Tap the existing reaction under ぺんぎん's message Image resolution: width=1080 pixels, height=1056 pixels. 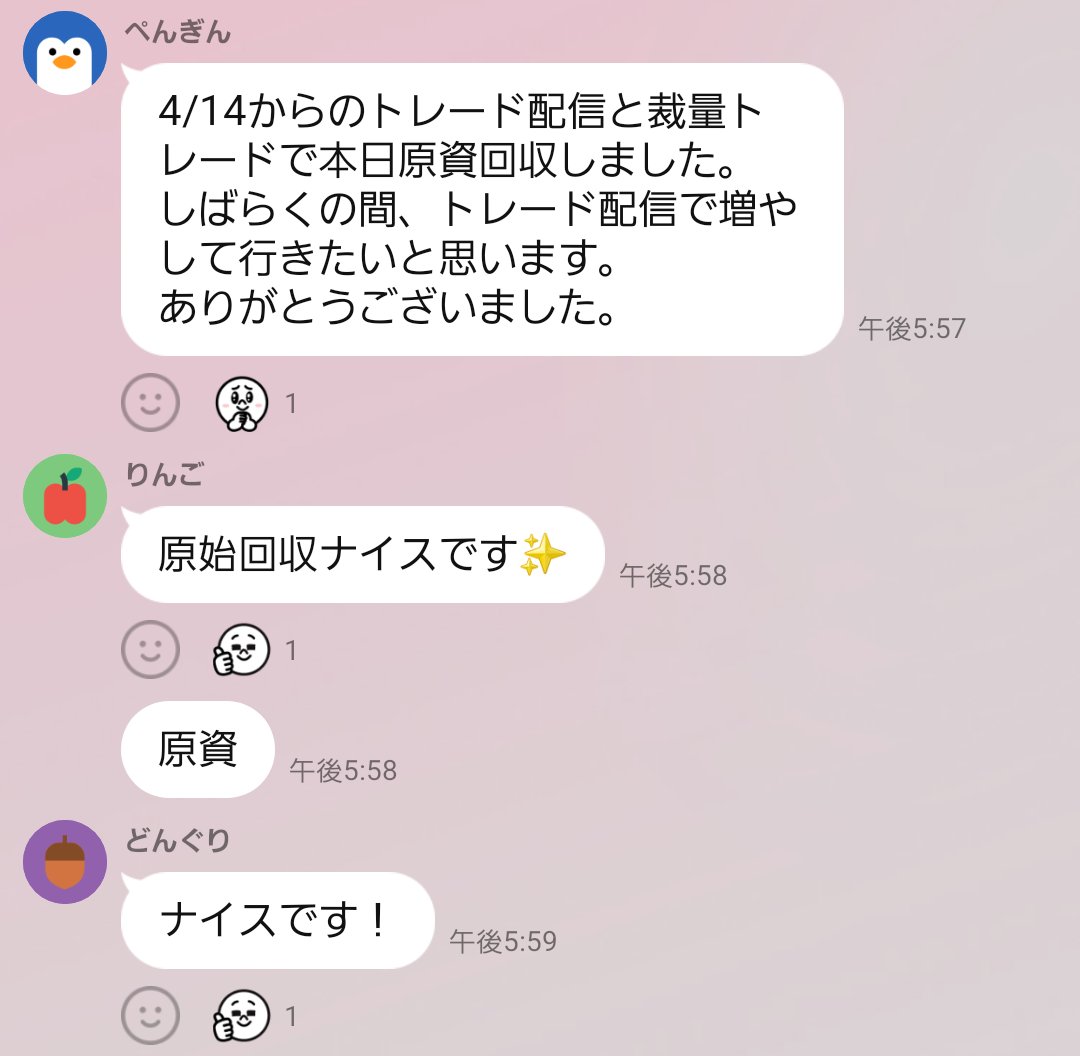pyautogui.click(x=243, y=404)
